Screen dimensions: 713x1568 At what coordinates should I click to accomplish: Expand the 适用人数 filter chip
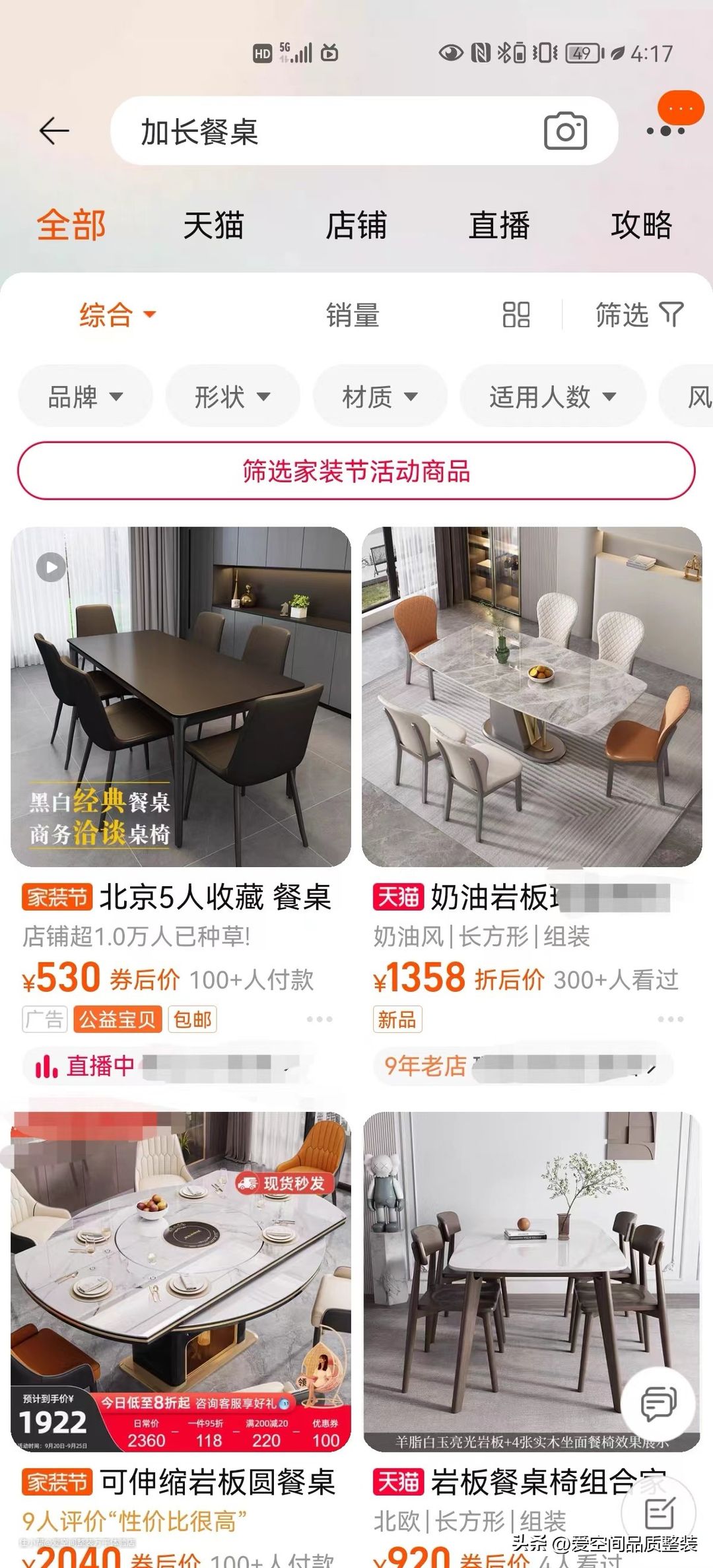point(552,397)
